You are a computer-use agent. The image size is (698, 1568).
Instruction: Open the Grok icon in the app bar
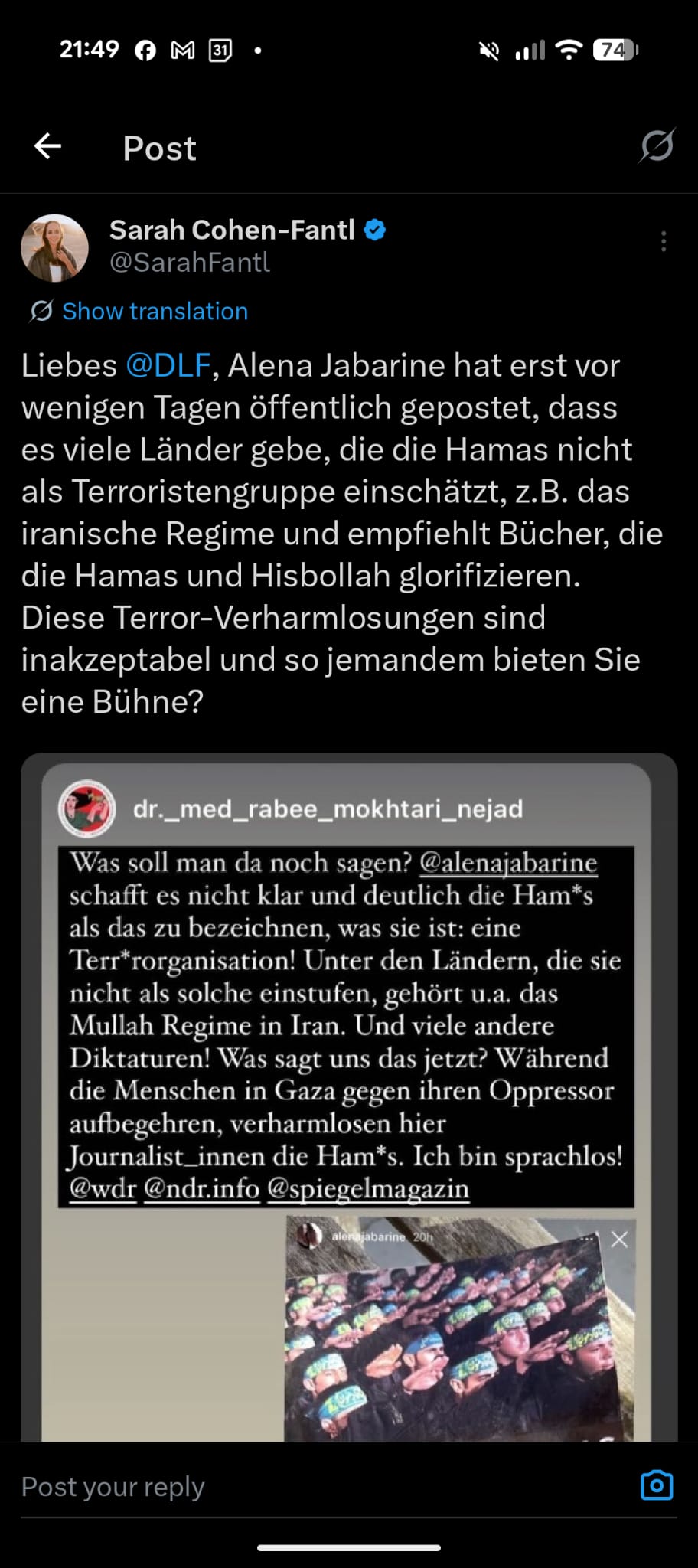(x=657, y=145)
